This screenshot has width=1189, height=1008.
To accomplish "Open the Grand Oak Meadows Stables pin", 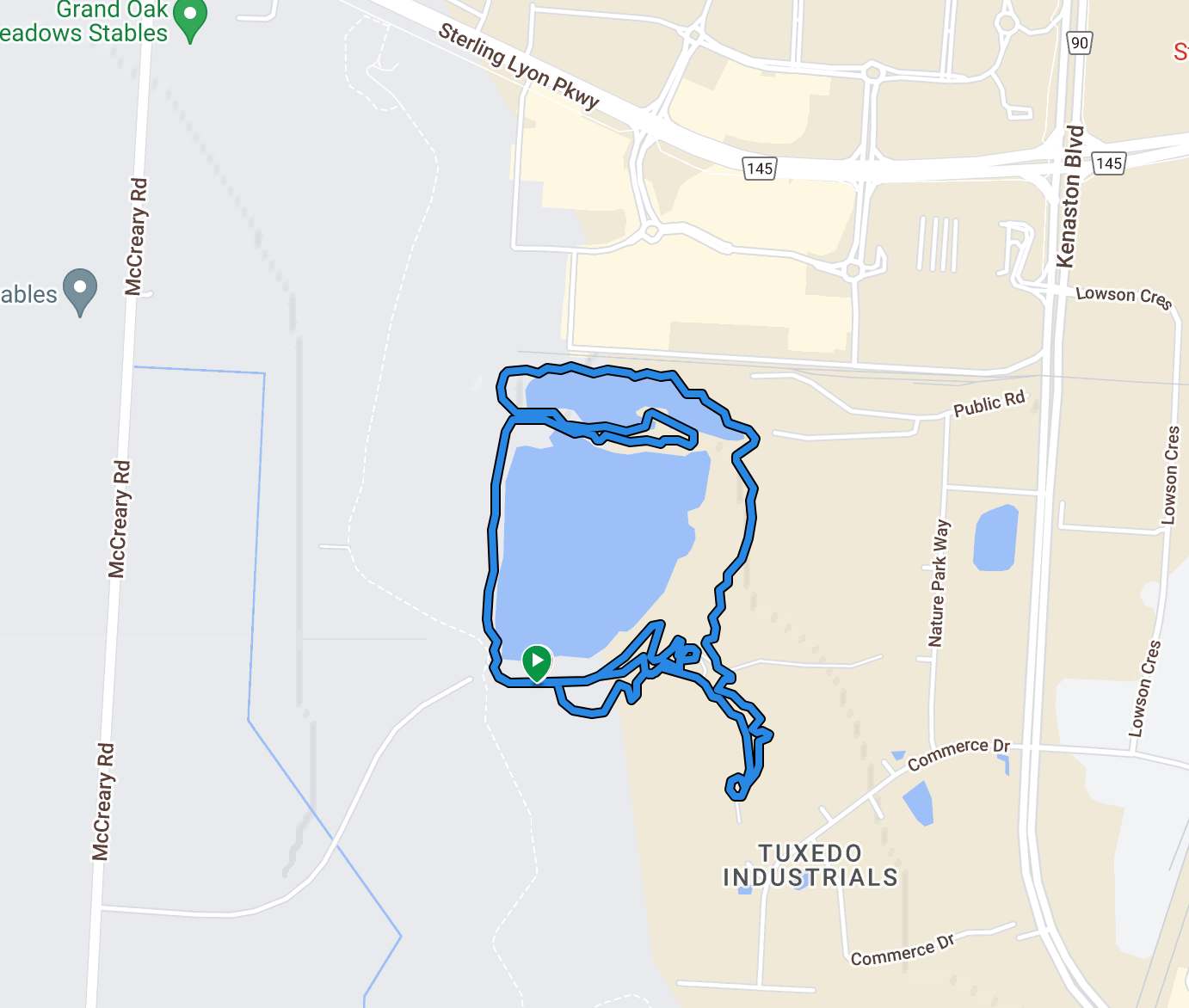I will tap(190, 18).
